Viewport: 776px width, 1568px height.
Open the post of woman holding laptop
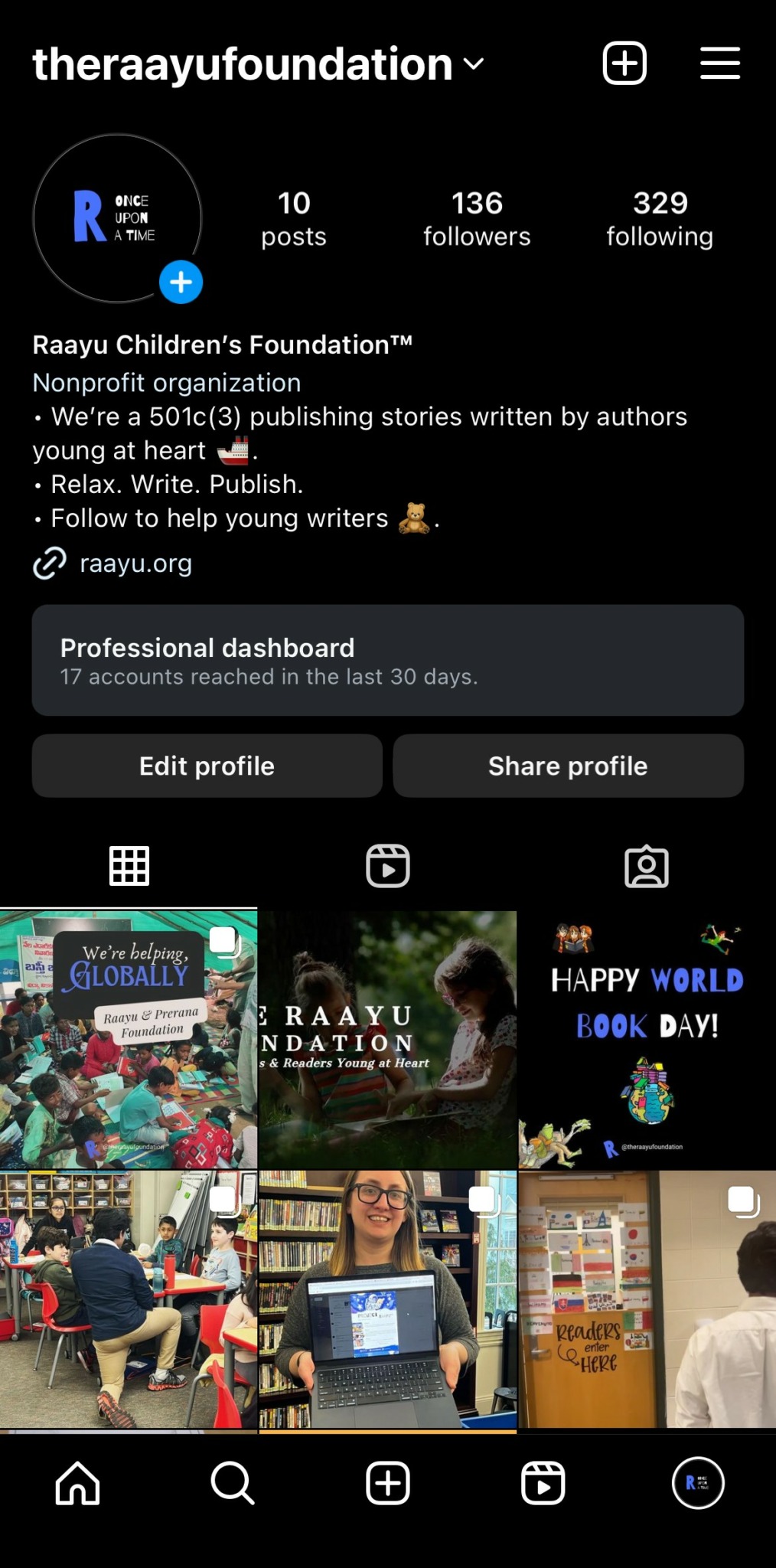click(387, 1298)
